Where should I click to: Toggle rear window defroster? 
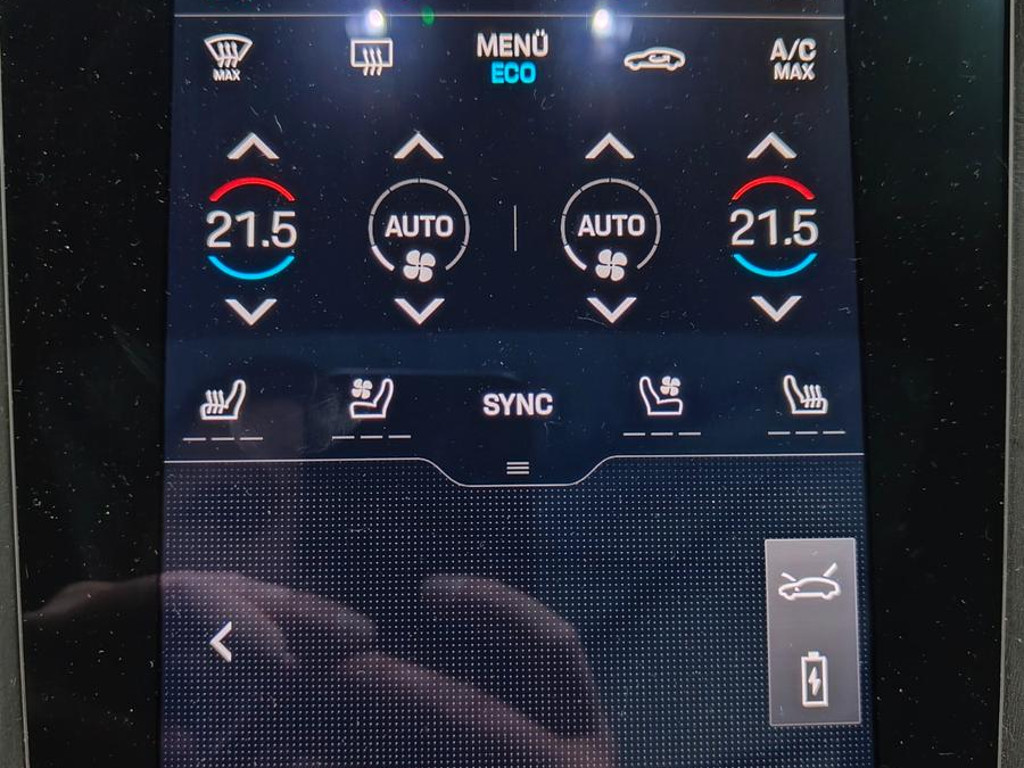click(x=371, y=55)
